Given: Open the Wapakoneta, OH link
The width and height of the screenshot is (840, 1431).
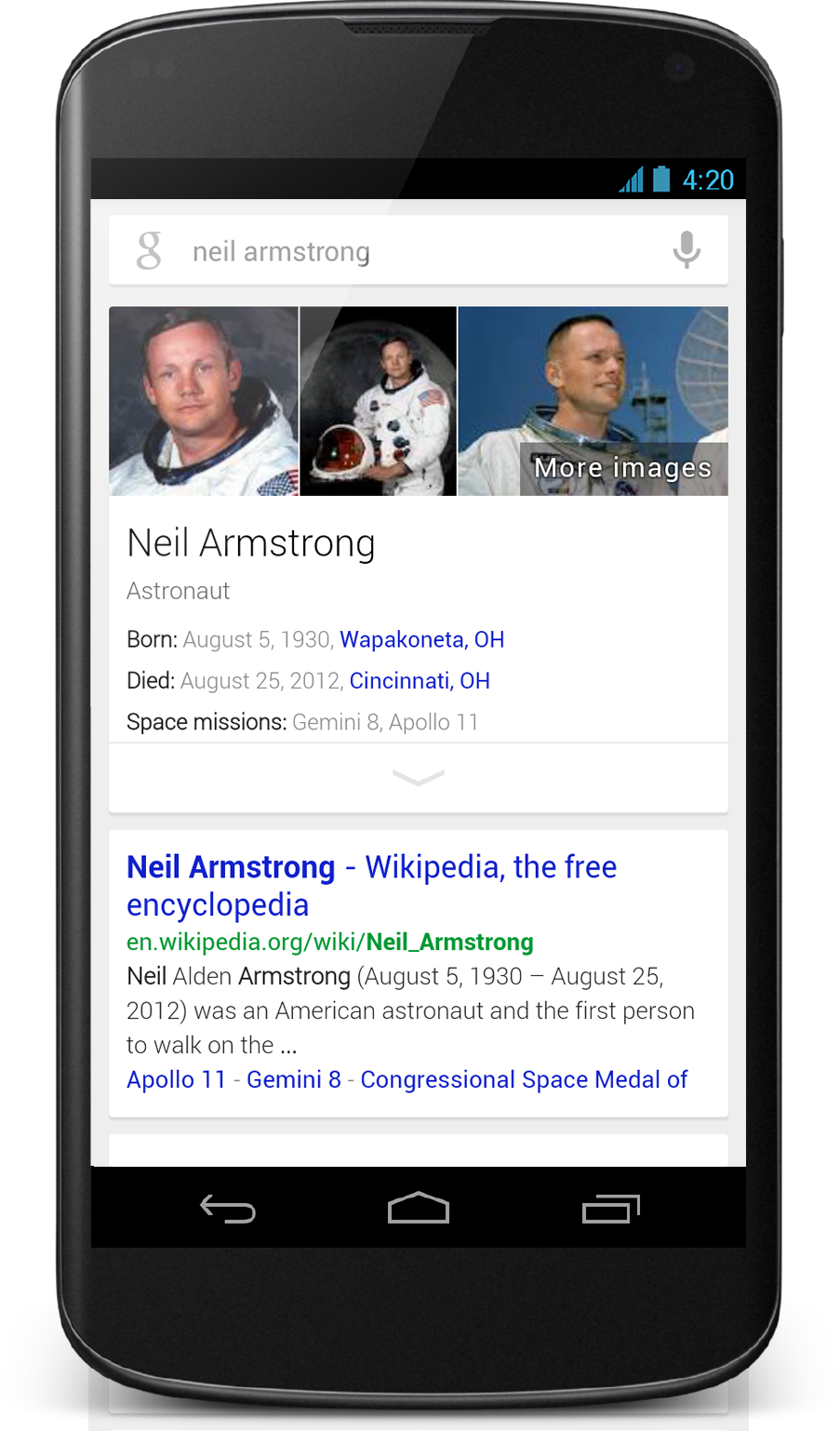Looking at the screenshot, I should coord(421,640).
